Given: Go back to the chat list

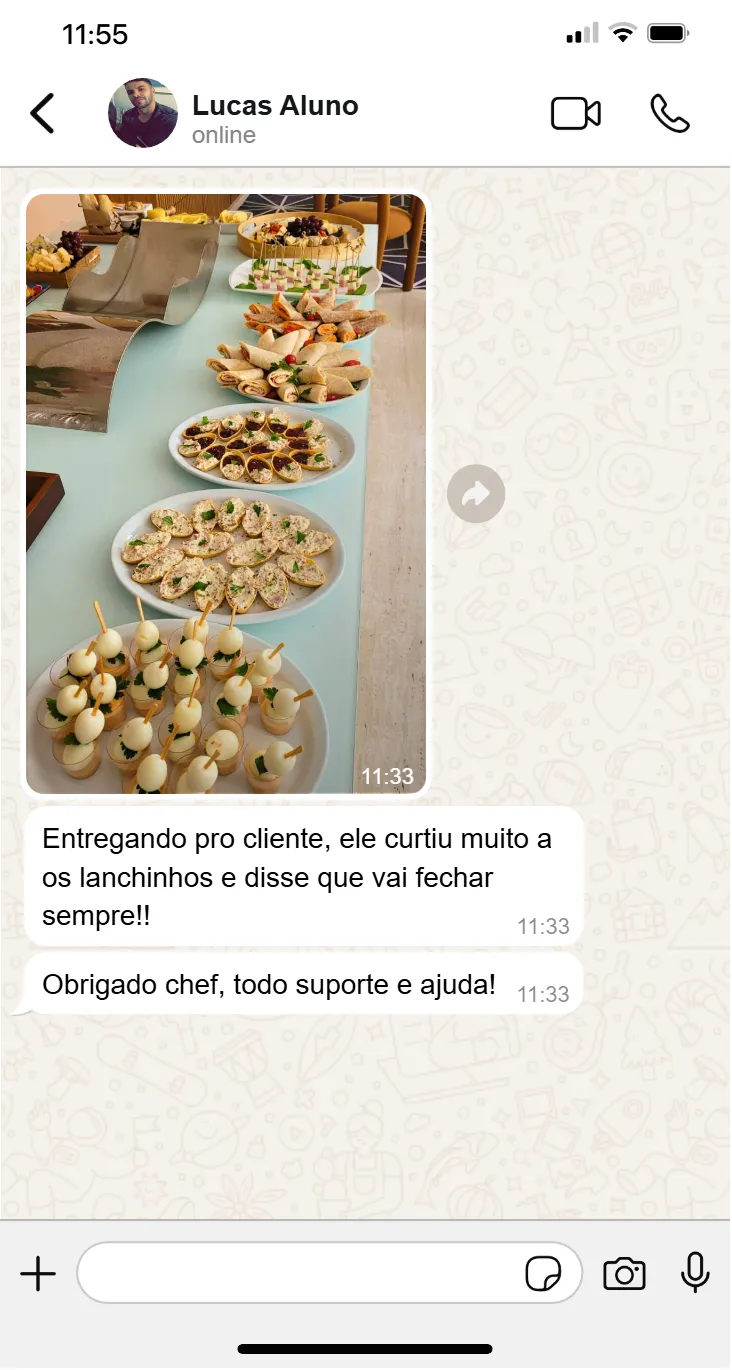Looking at the screenshot, I should [42, 114].
